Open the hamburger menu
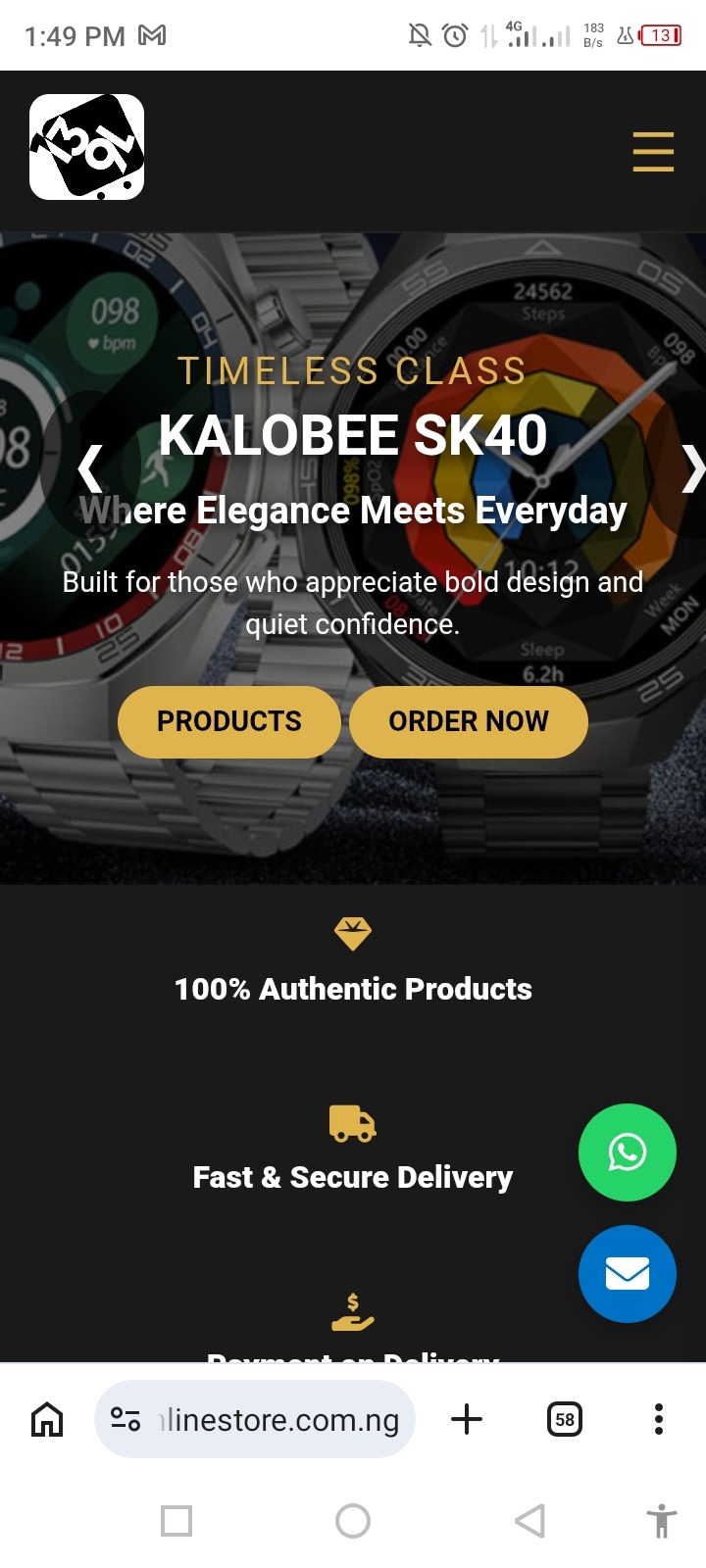This screenshot has height=1568, width=706. [x=653, y=152]
